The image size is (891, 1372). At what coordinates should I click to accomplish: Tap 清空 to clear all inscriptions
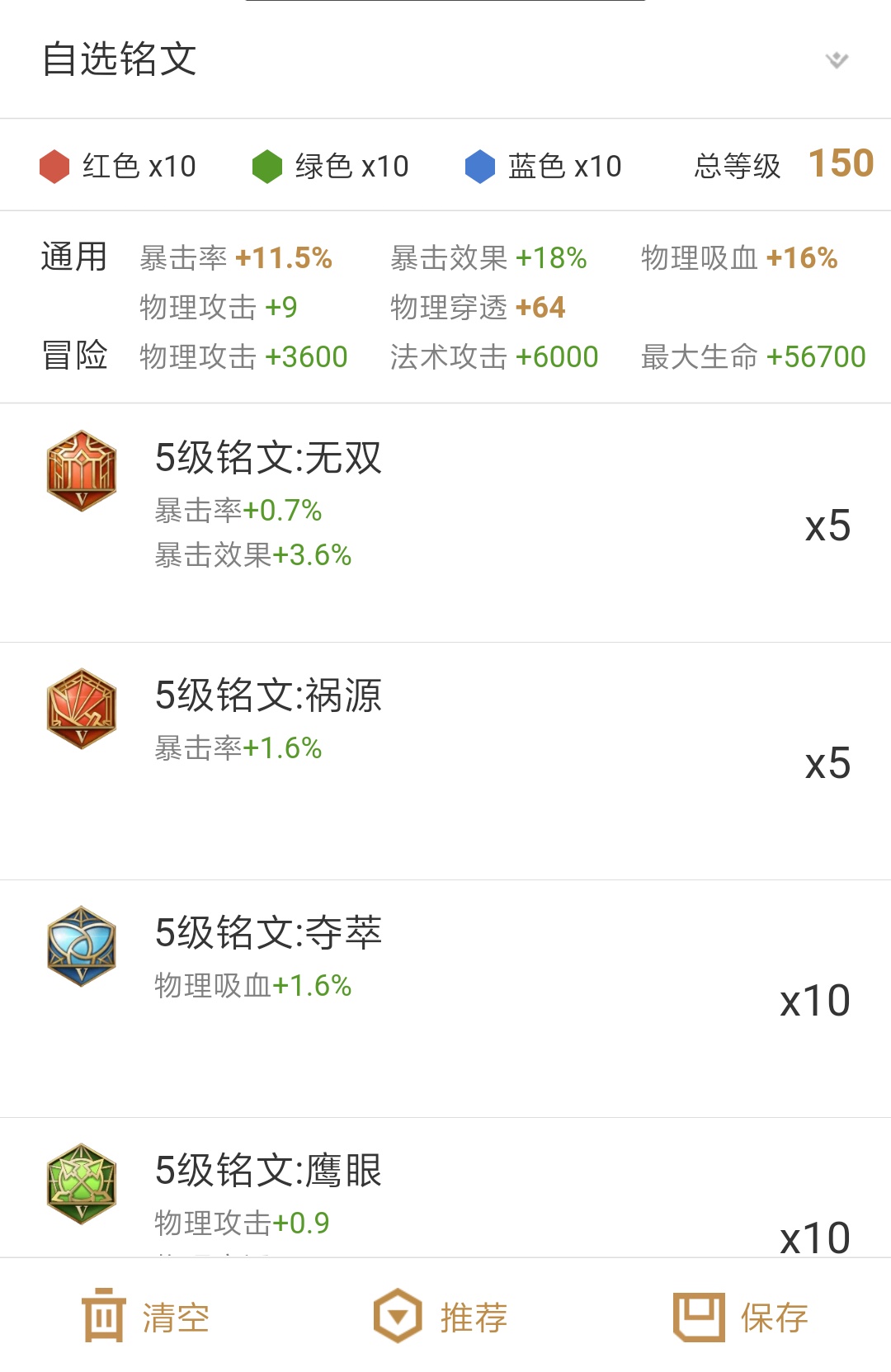coord(146,1317)
